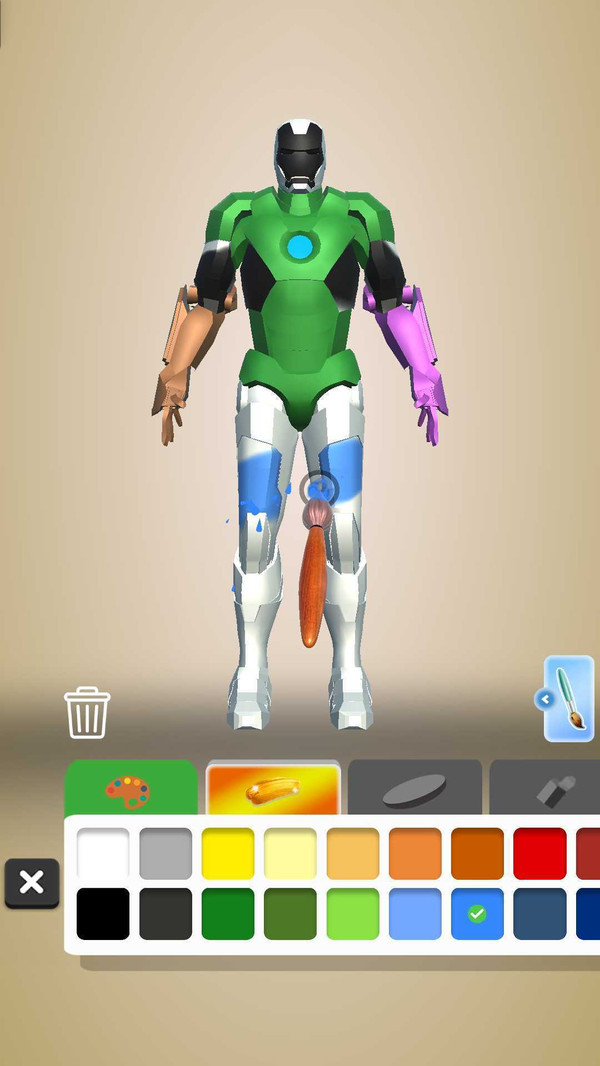600x1066 pixels.
Task: Choose the bright yellow swatch
Action: tap(228, 853)
